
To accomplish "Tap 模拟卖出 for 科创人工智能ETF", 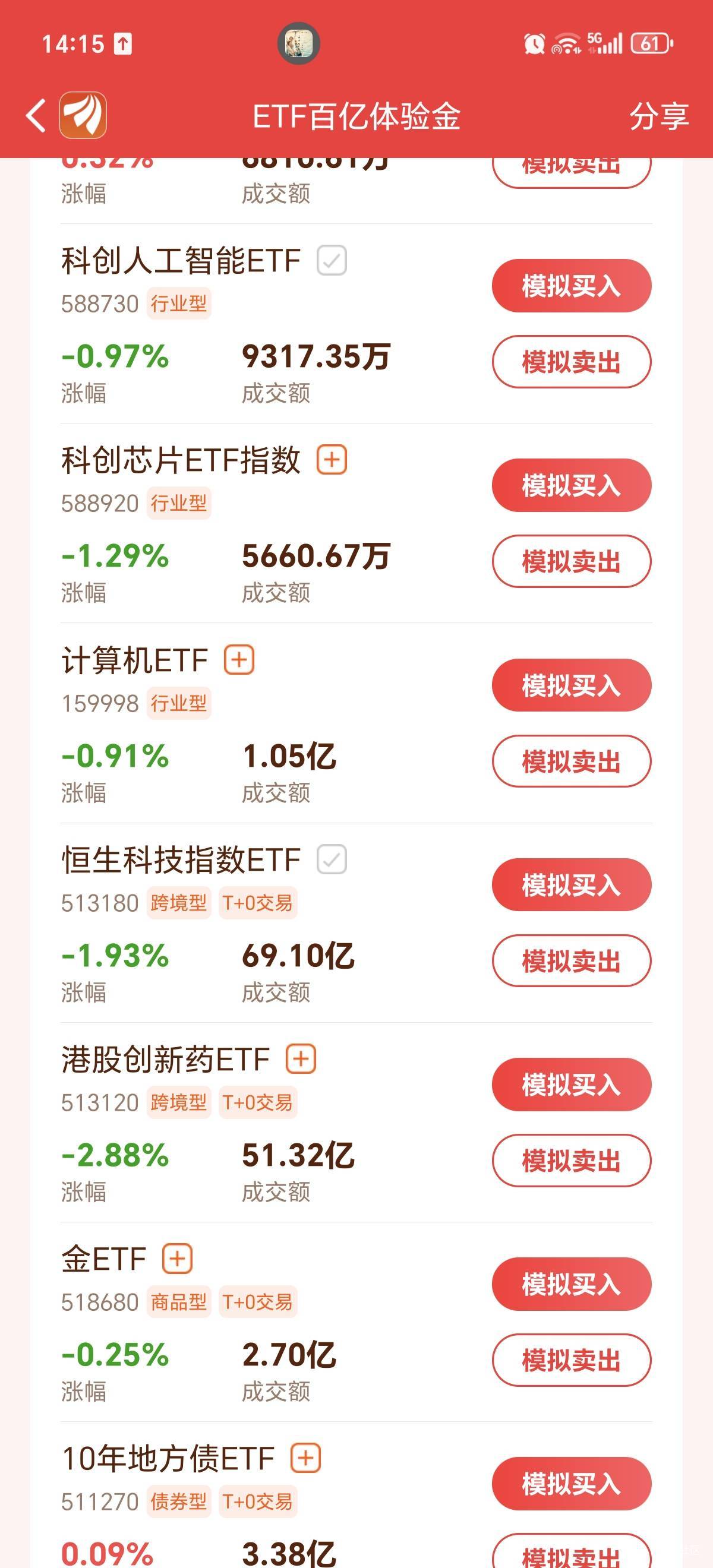I will 571,362.
